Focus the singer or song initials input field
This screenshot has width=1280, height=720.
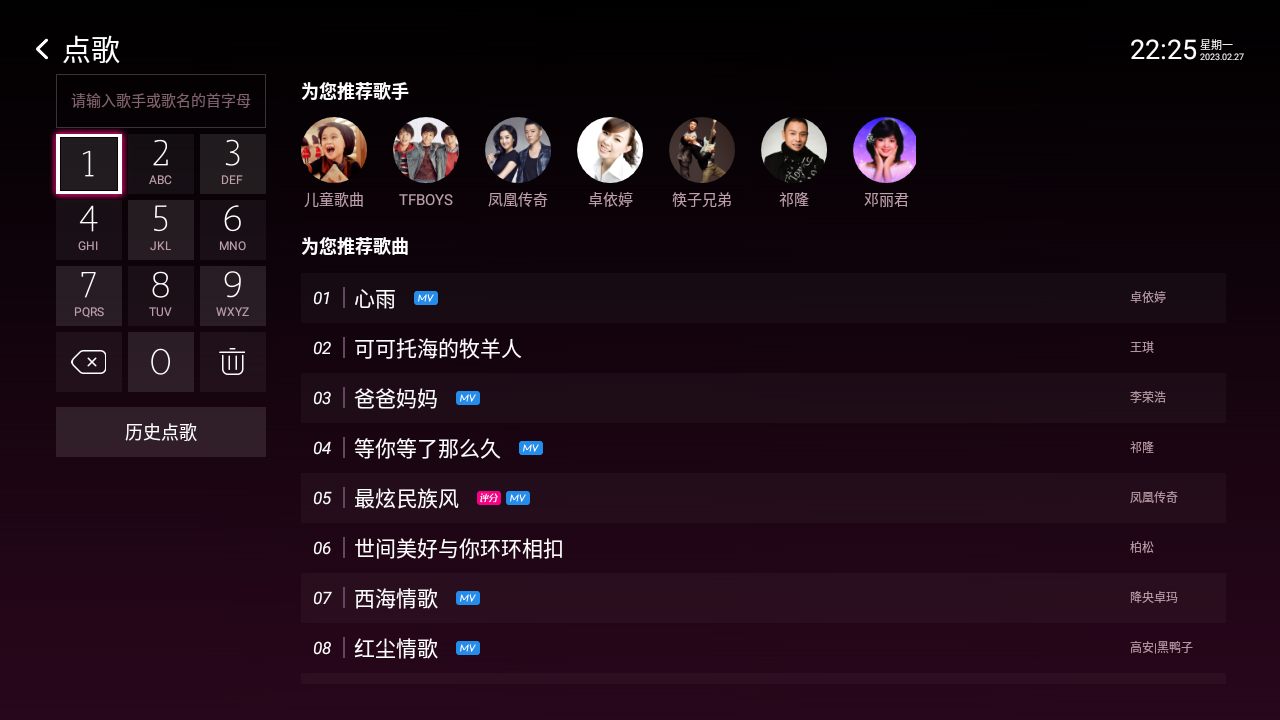(161, 101)
